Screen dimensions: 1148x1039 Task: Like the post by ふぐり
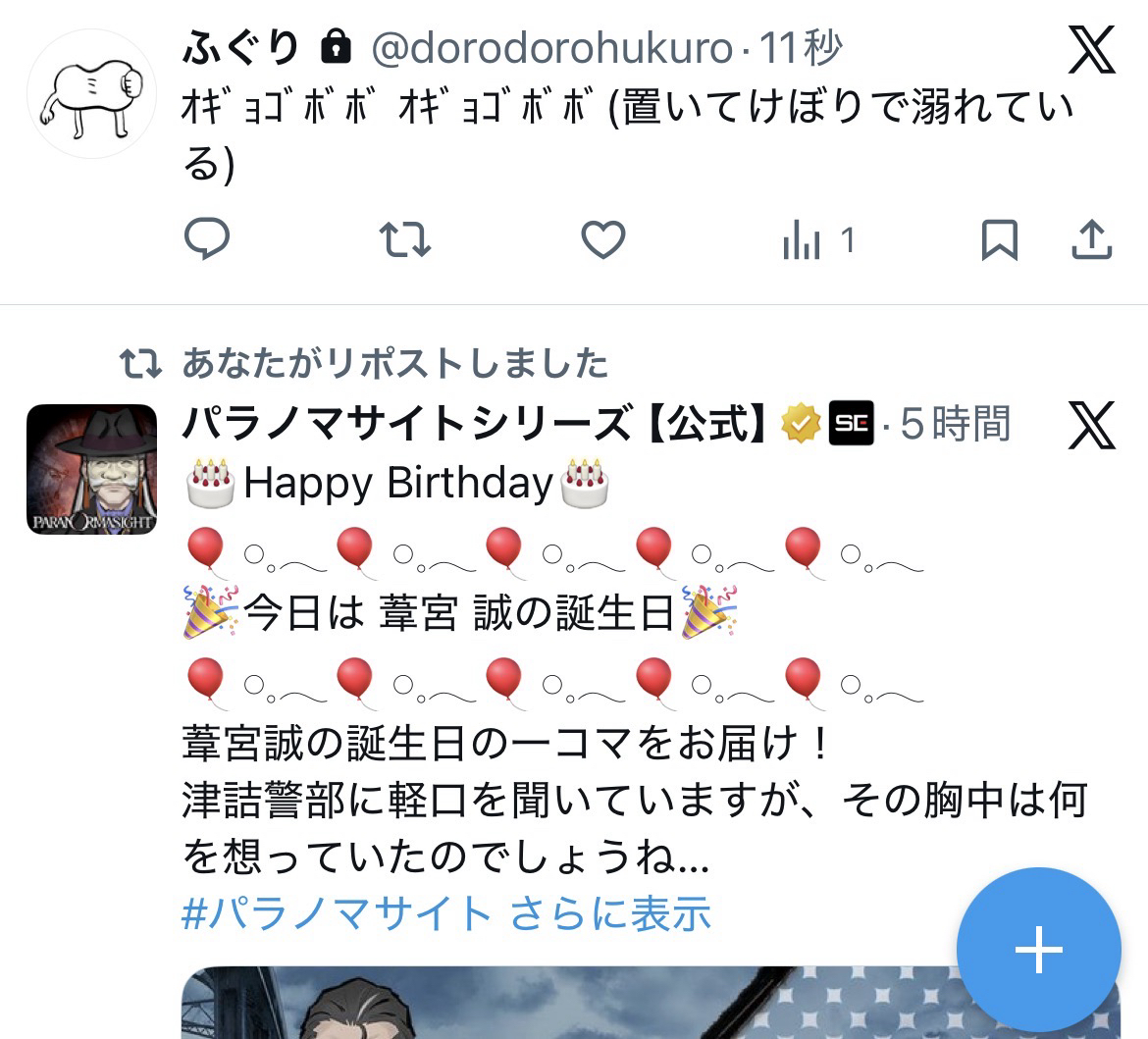click(x=603, y=239)
